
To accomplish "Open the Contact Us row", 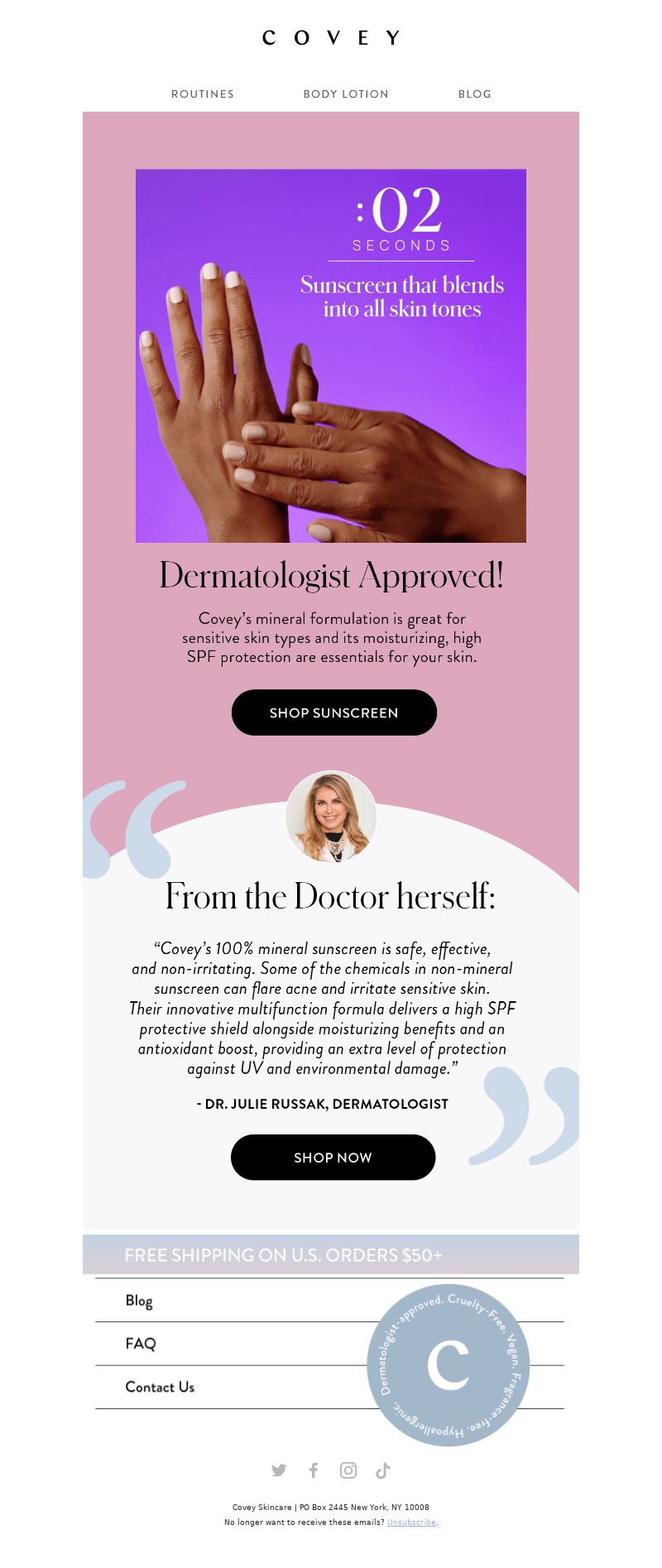I will 160,1387.
